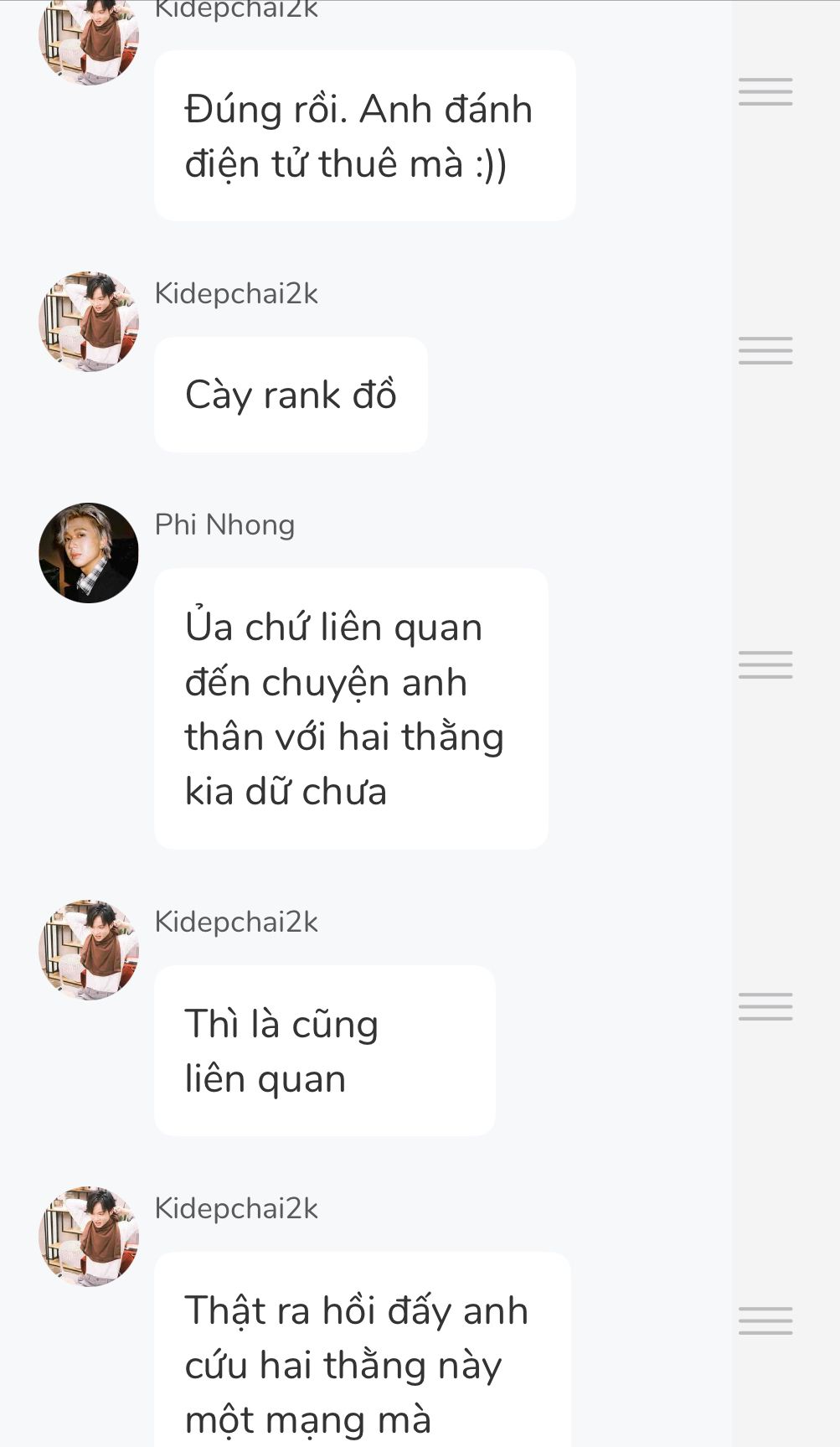Tap the handle beside 'Thì là cũng liên quan'
Viewport: 840px width, 1447px height.
(x=765, y=1006)
